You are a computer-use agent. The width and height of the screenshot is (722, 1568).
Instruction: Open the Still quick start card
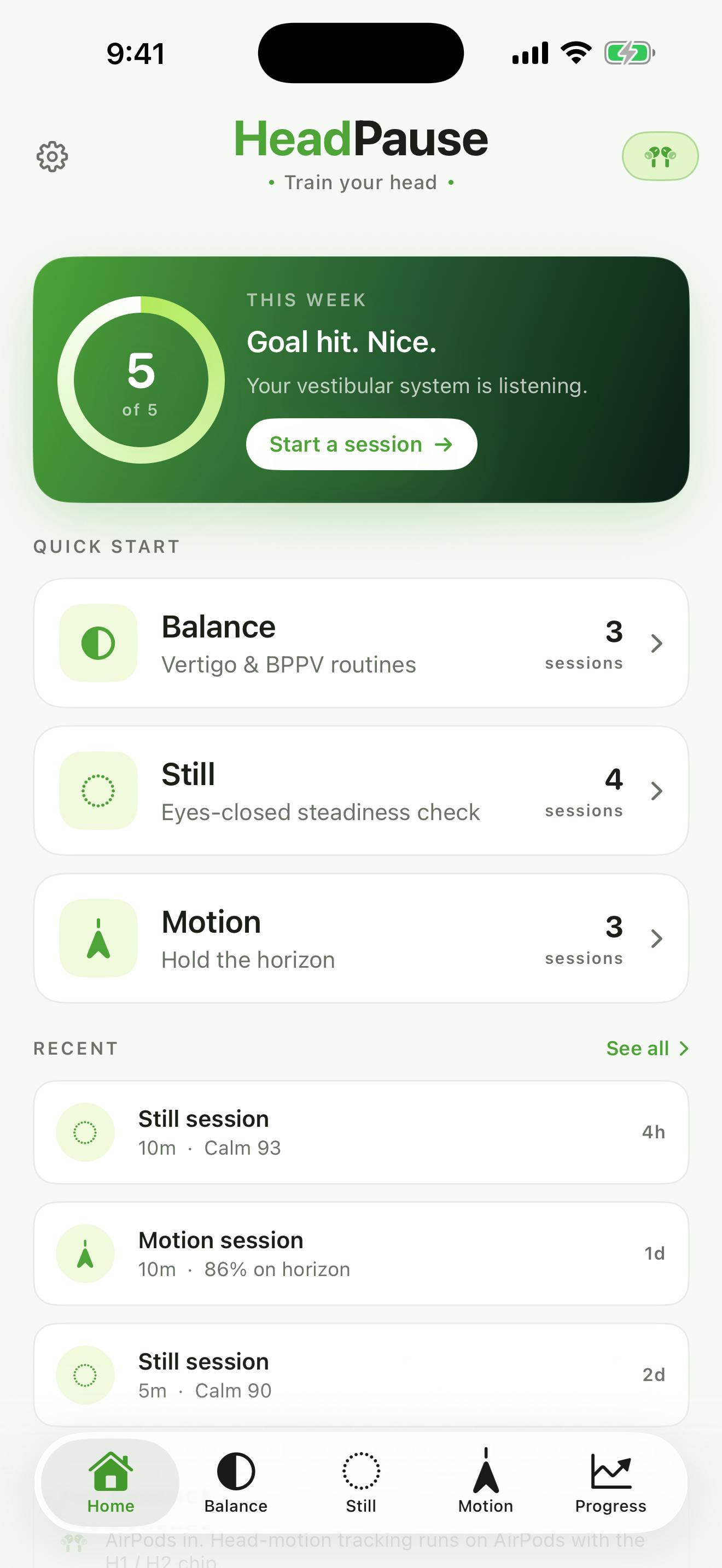click(361, 790)
